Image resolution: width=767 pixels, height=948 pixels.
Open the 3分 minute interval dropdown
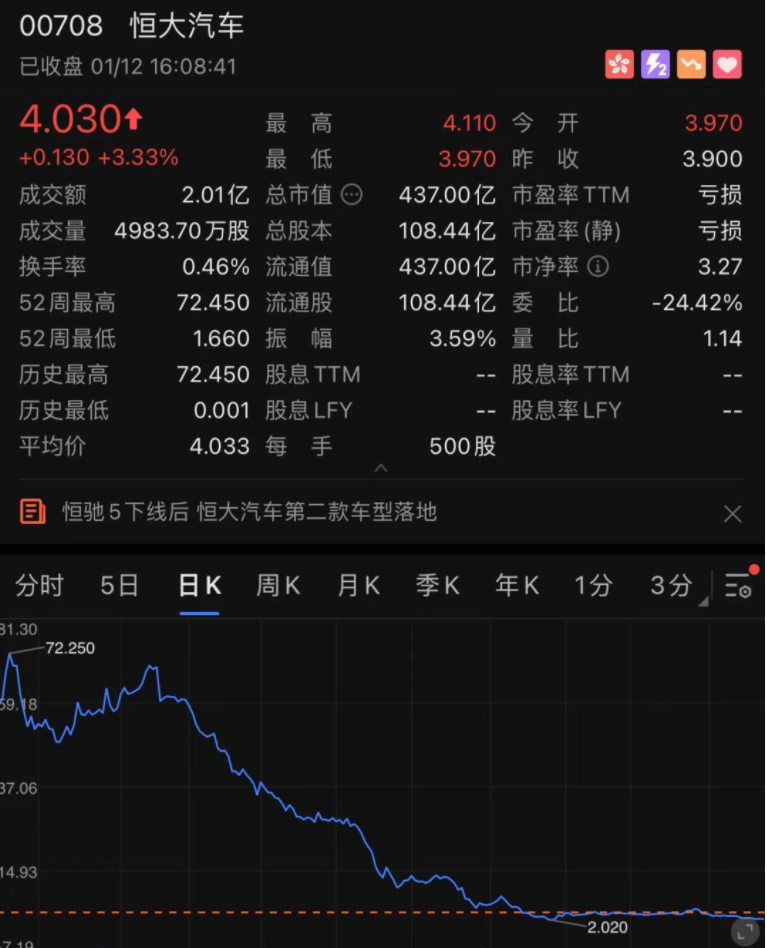(x=676, y=586)
